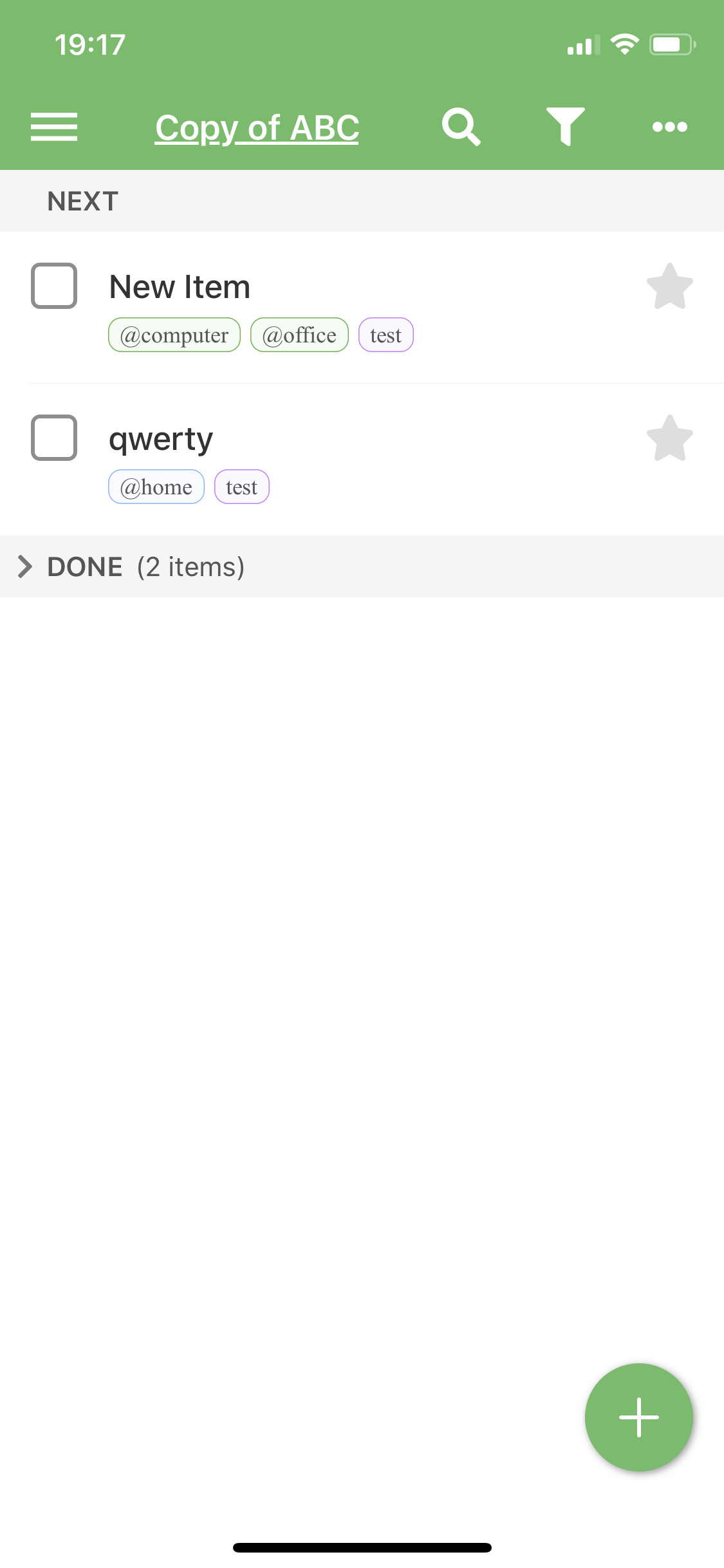Check off the New Item task

tap(54, 286)
